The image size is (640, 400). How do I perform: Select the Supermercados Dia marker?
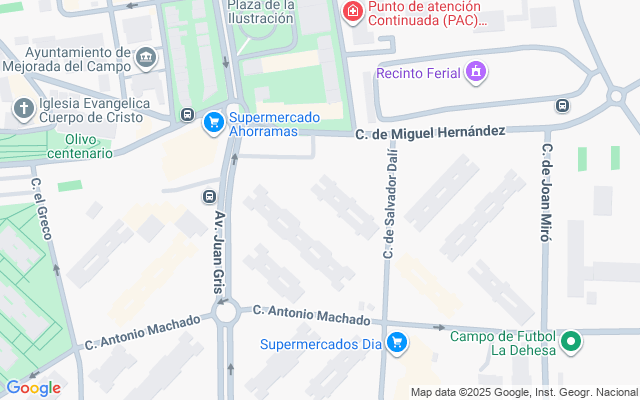click(398, 344)
